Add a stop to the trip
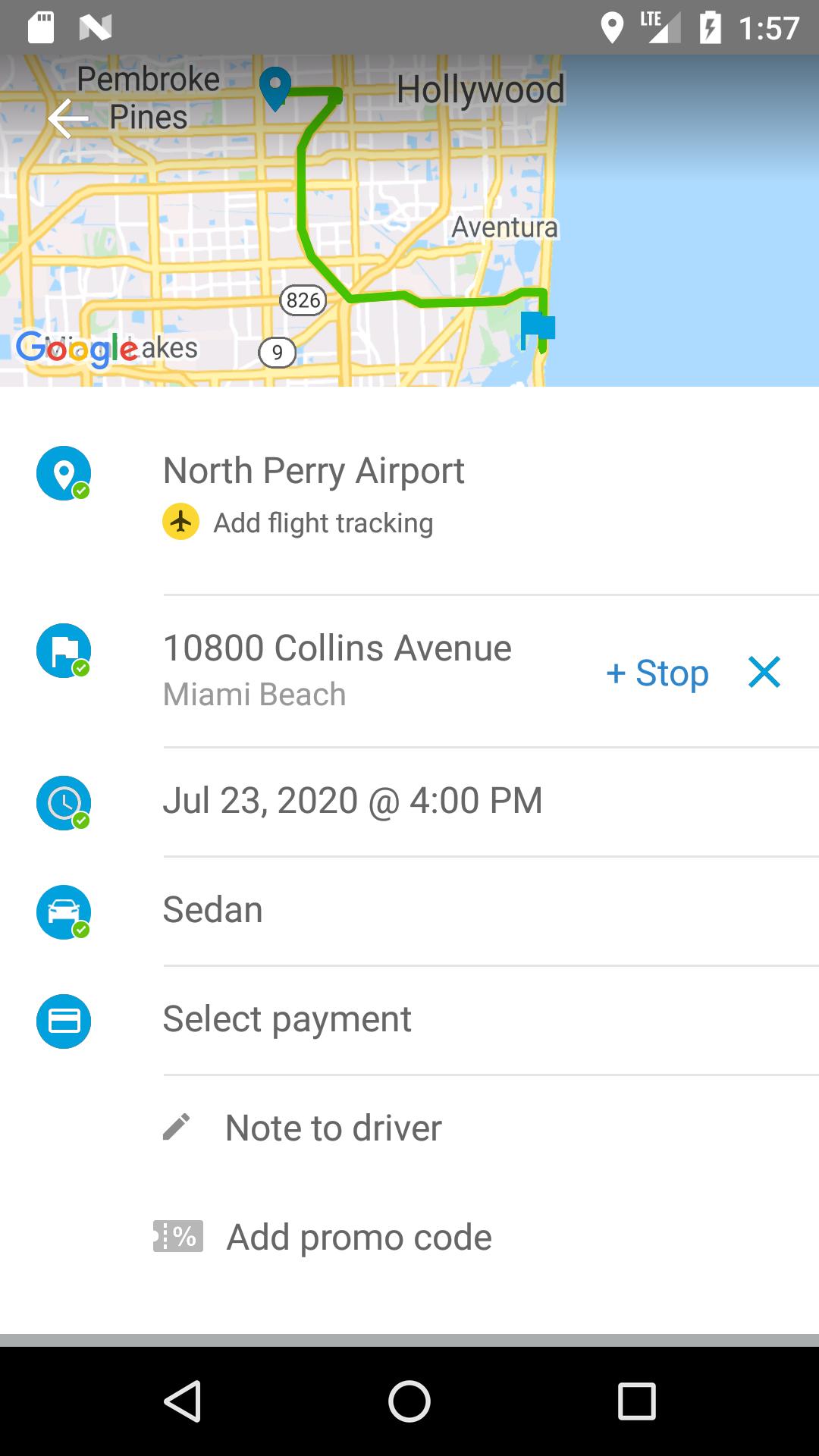Screen dimensions: 819x1456 pos(657,673)
